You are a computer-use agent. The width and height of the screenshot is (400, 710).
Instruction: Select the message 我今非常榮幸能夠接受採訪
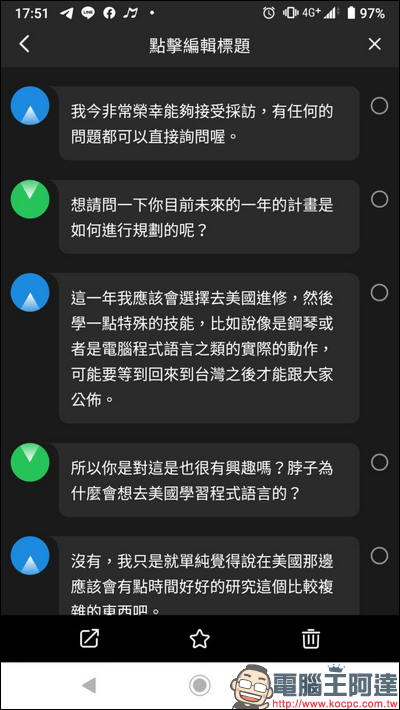pos(379,106)
